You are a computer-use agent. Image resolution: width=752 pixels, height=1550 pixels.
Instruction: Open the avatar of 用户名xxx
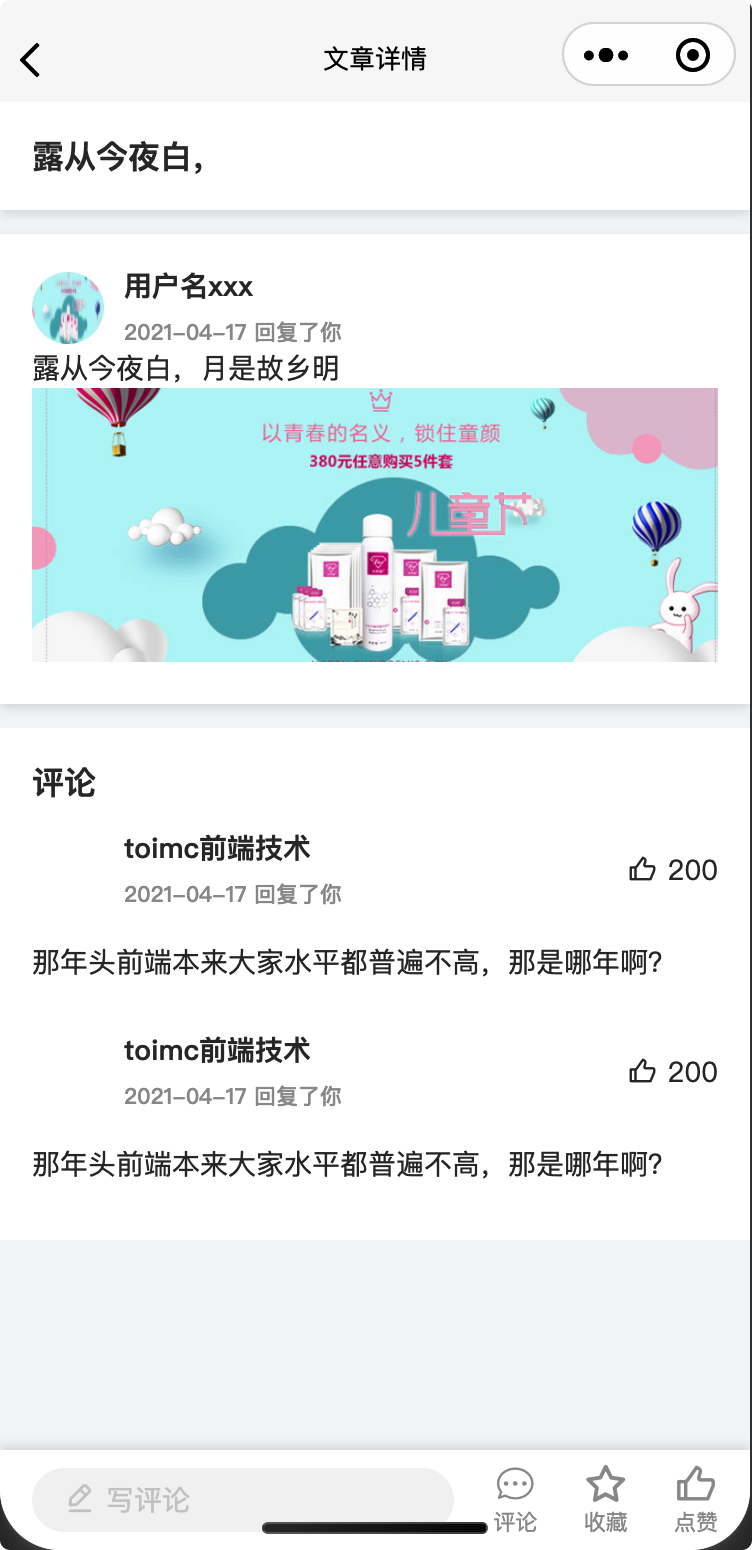[68, 308]
